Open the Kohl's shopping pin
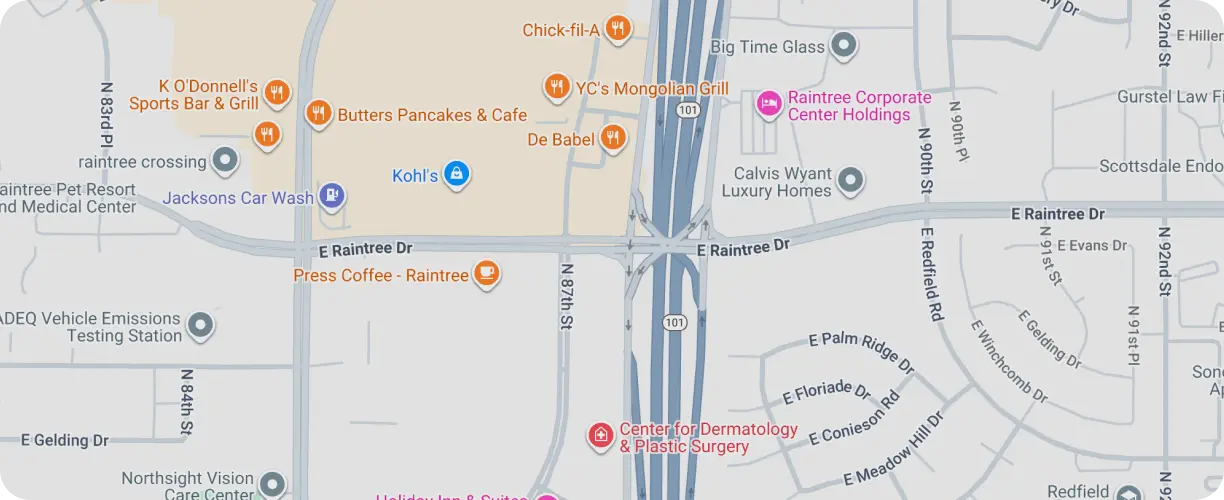Viewport: 1224px width, 500px height. tap(457, 174)
